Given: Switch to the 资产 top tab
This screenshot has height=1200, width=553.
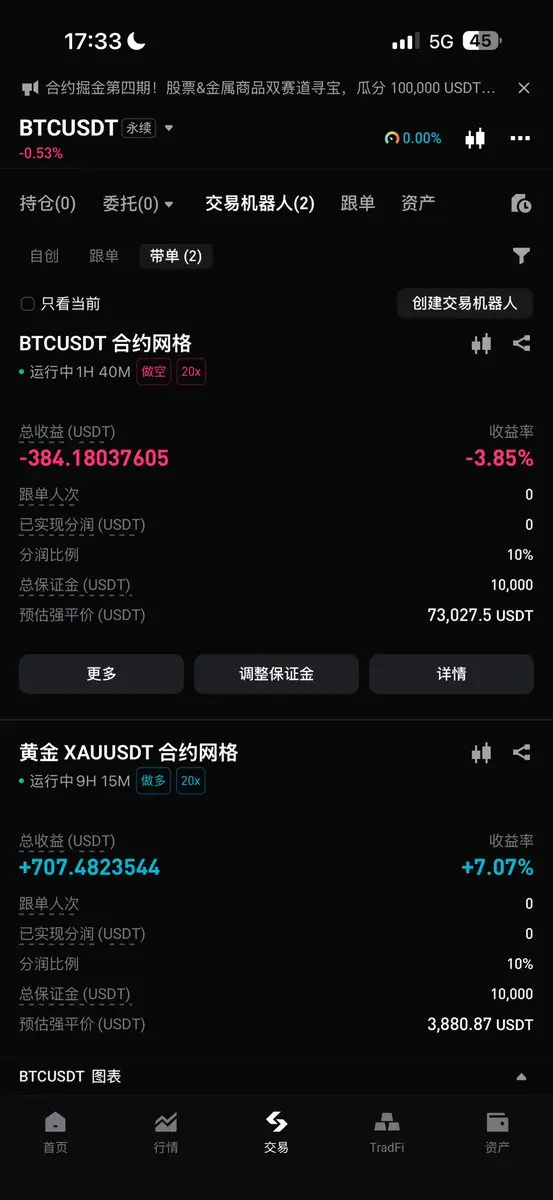Looking at the screenshot, I should click(x=418, y=203).
